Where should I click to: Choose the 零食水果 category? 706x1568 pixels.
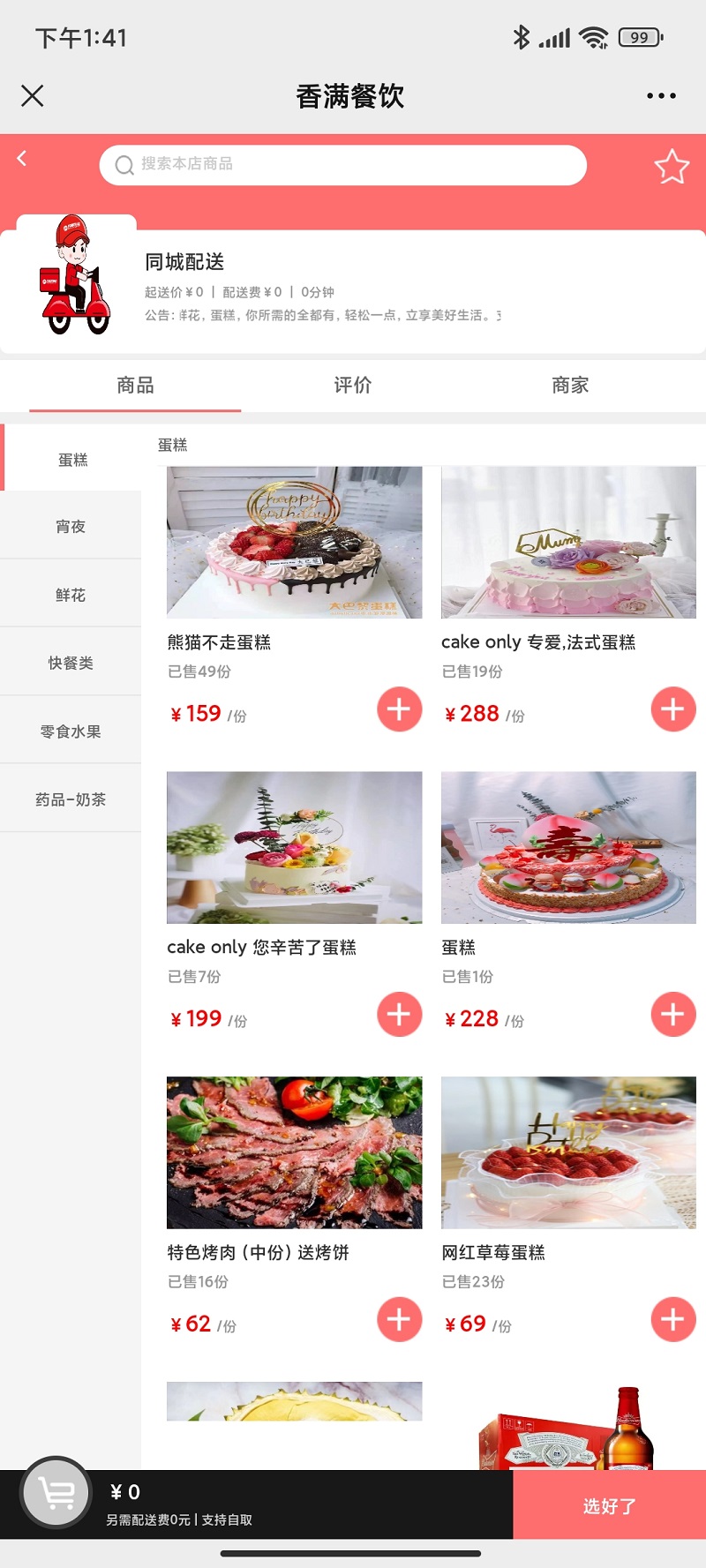coord(71,731)
